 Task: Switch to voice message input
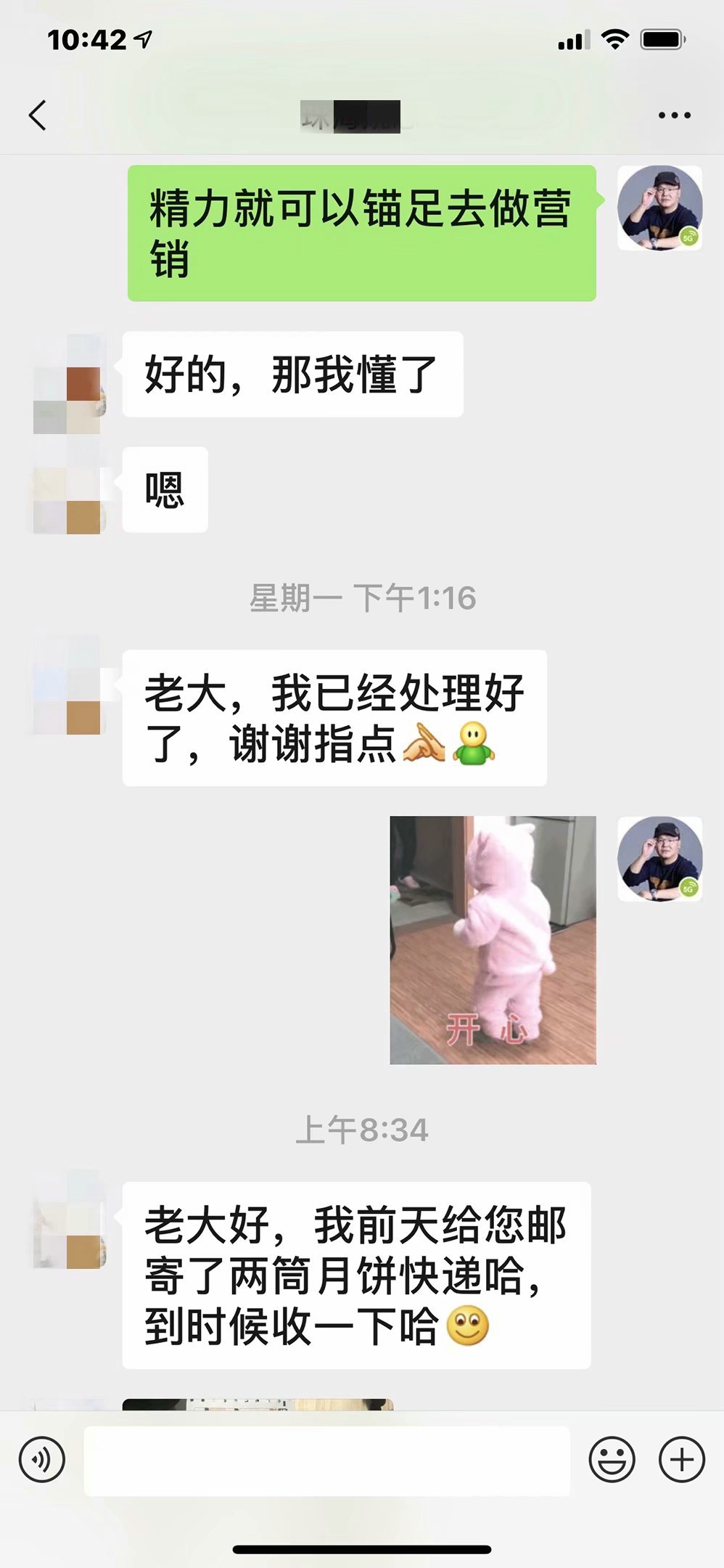[42, 1460]
